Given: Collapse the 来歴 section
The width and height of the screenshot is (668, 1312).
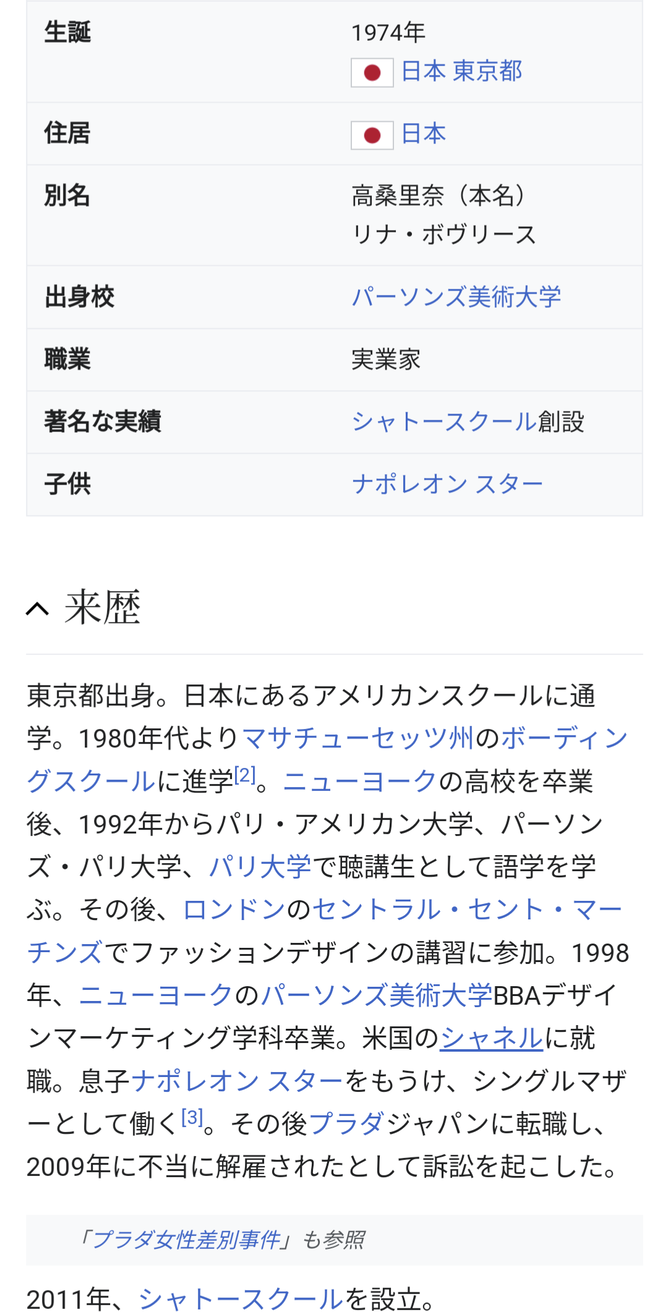Looking at the screenshot, I should pos(38,609).
